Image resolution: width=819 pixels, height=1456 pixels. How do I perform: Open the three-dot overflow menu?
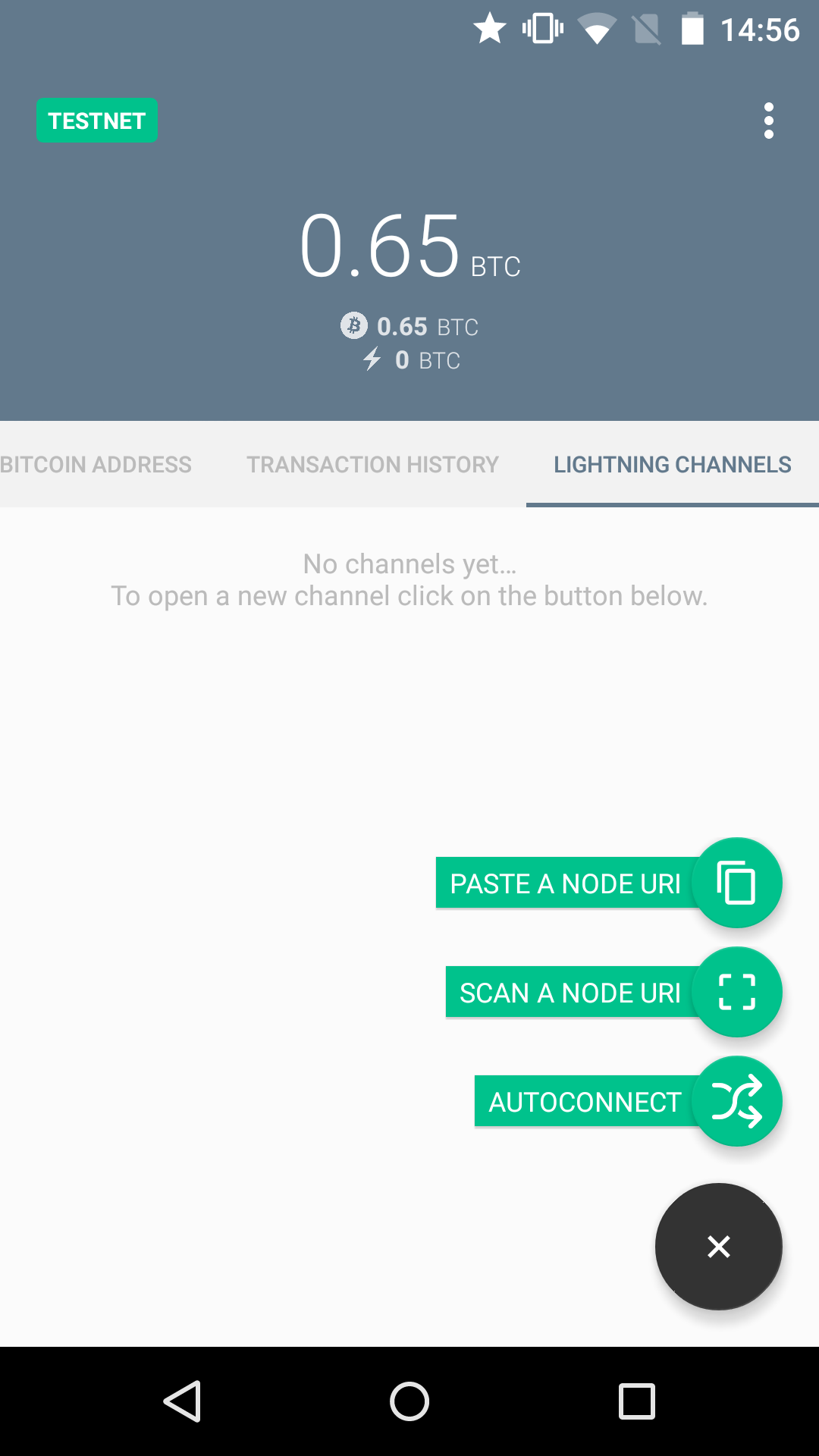(x=768, y=121)
